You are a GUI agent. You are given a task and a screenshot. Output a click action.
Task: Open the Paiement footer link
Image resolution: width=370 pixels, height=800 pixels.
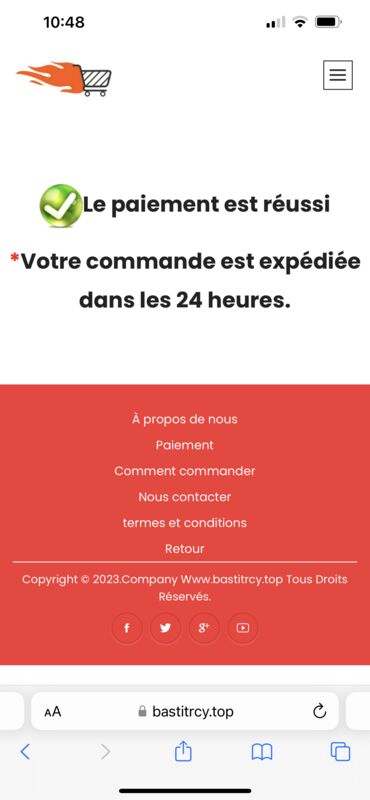185,445
